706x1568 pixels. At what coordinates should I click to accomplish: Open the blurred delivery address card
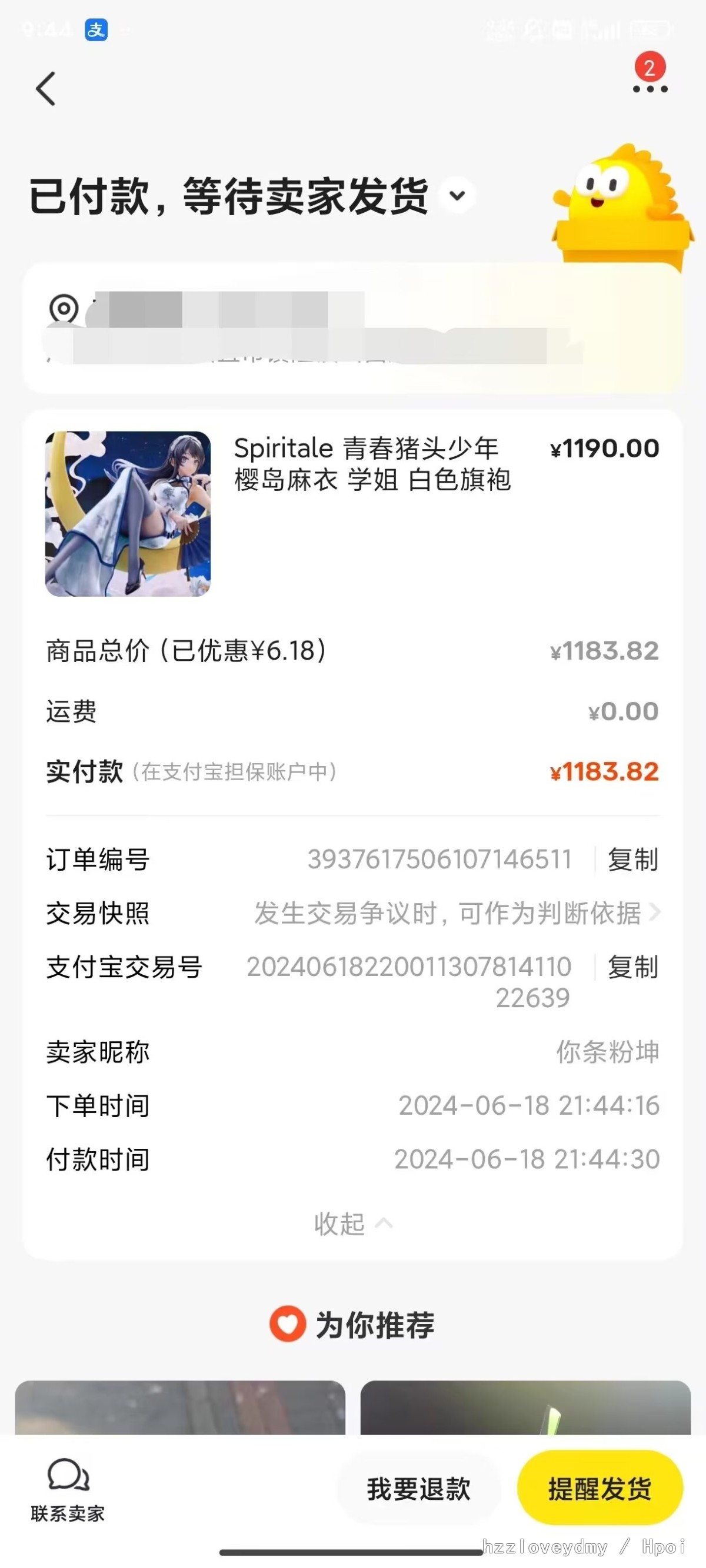[x=352, y=329]
